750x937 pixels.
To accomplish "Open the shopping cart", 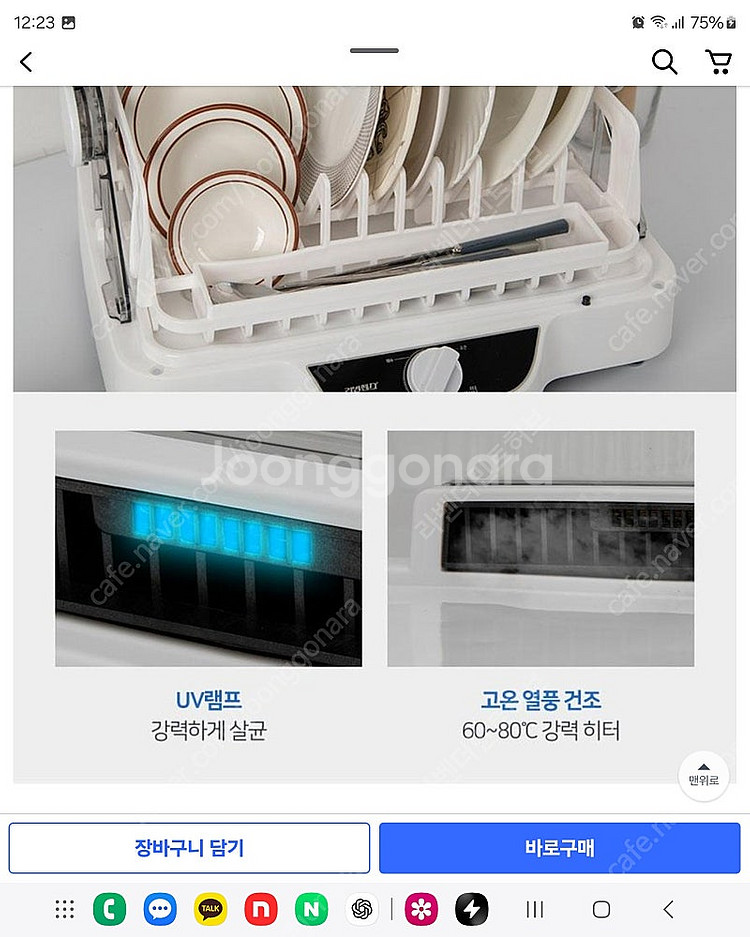I will pyautogui.click(x=718, y=62).
